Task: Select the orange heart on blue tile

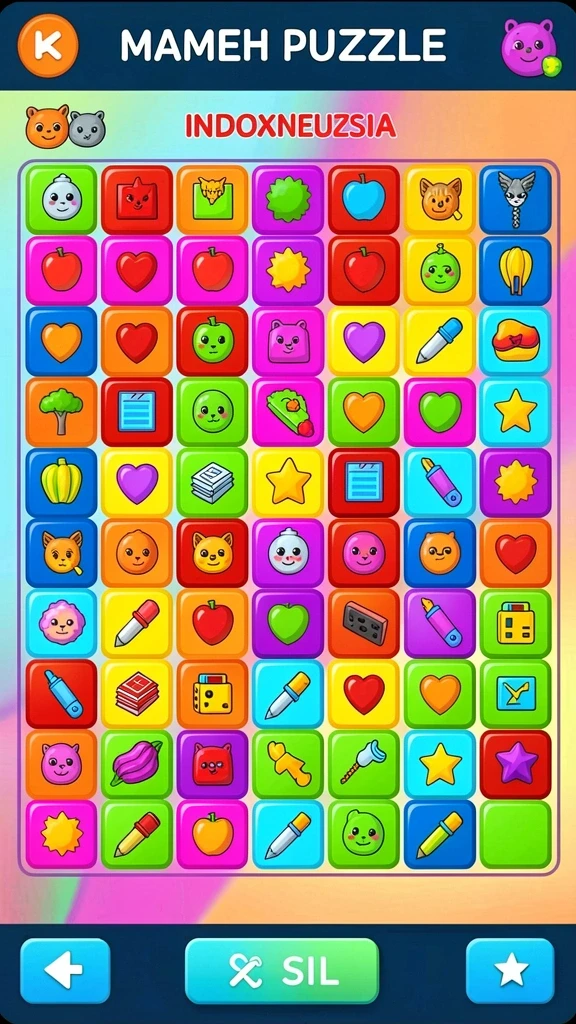Action: [x=61, y=341]
